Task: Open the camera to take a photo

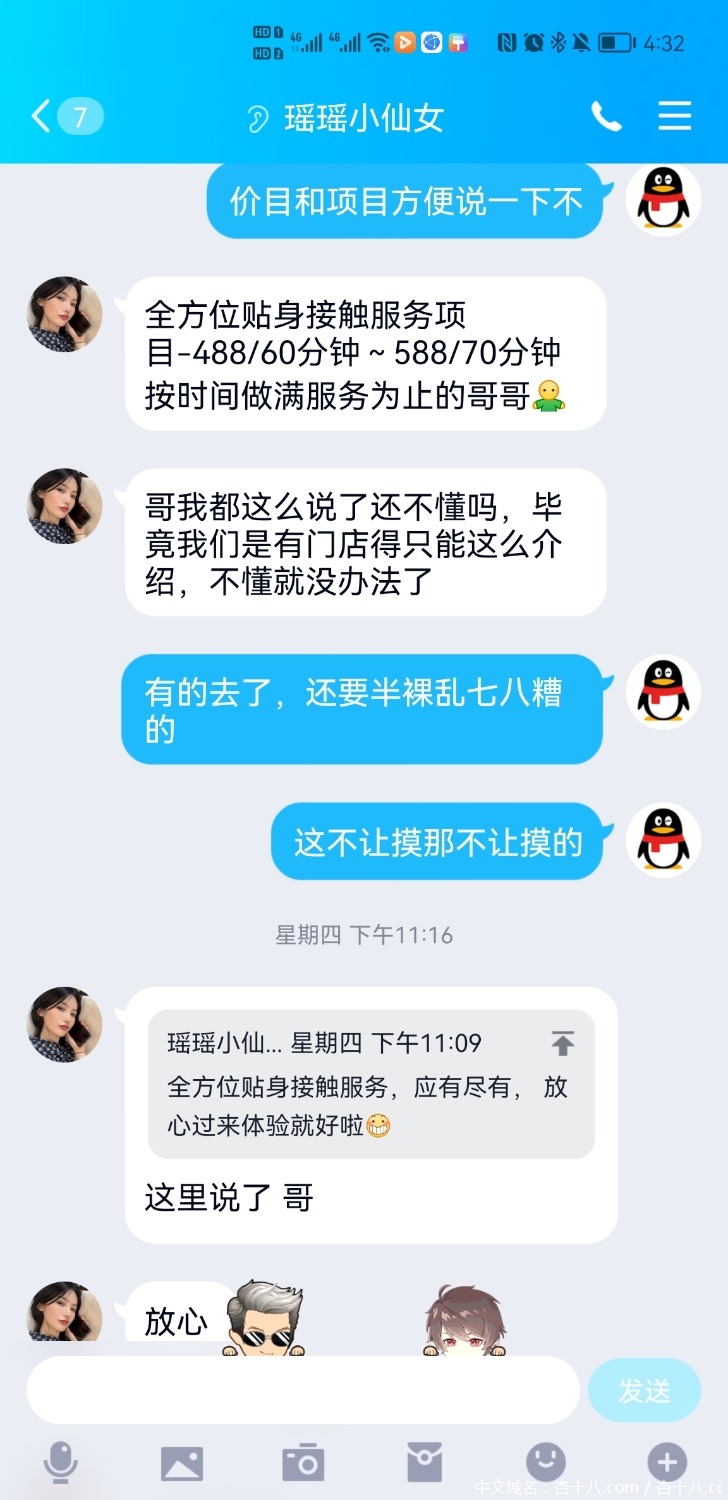Action: [x=303, y=1463]
